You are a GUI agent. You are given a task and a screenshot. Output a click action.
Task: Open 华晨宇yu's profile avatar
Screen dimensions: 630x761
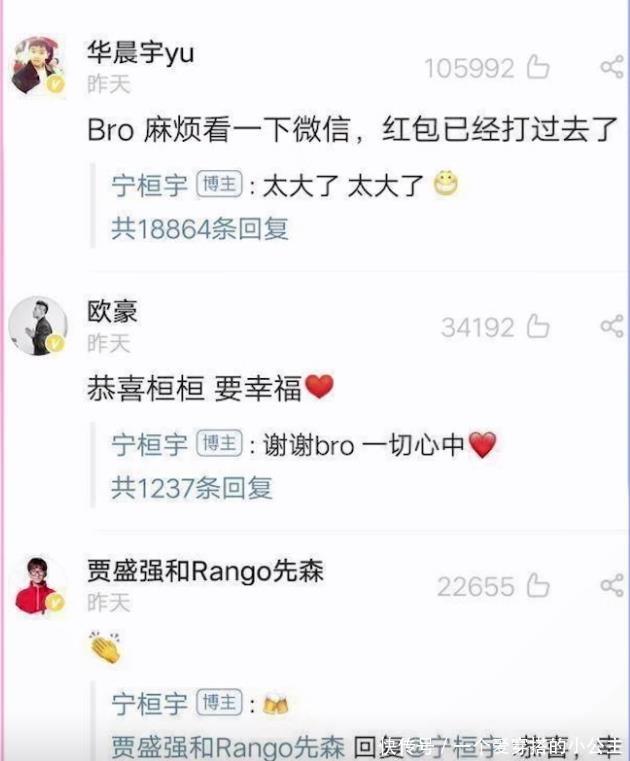point(38,68)
